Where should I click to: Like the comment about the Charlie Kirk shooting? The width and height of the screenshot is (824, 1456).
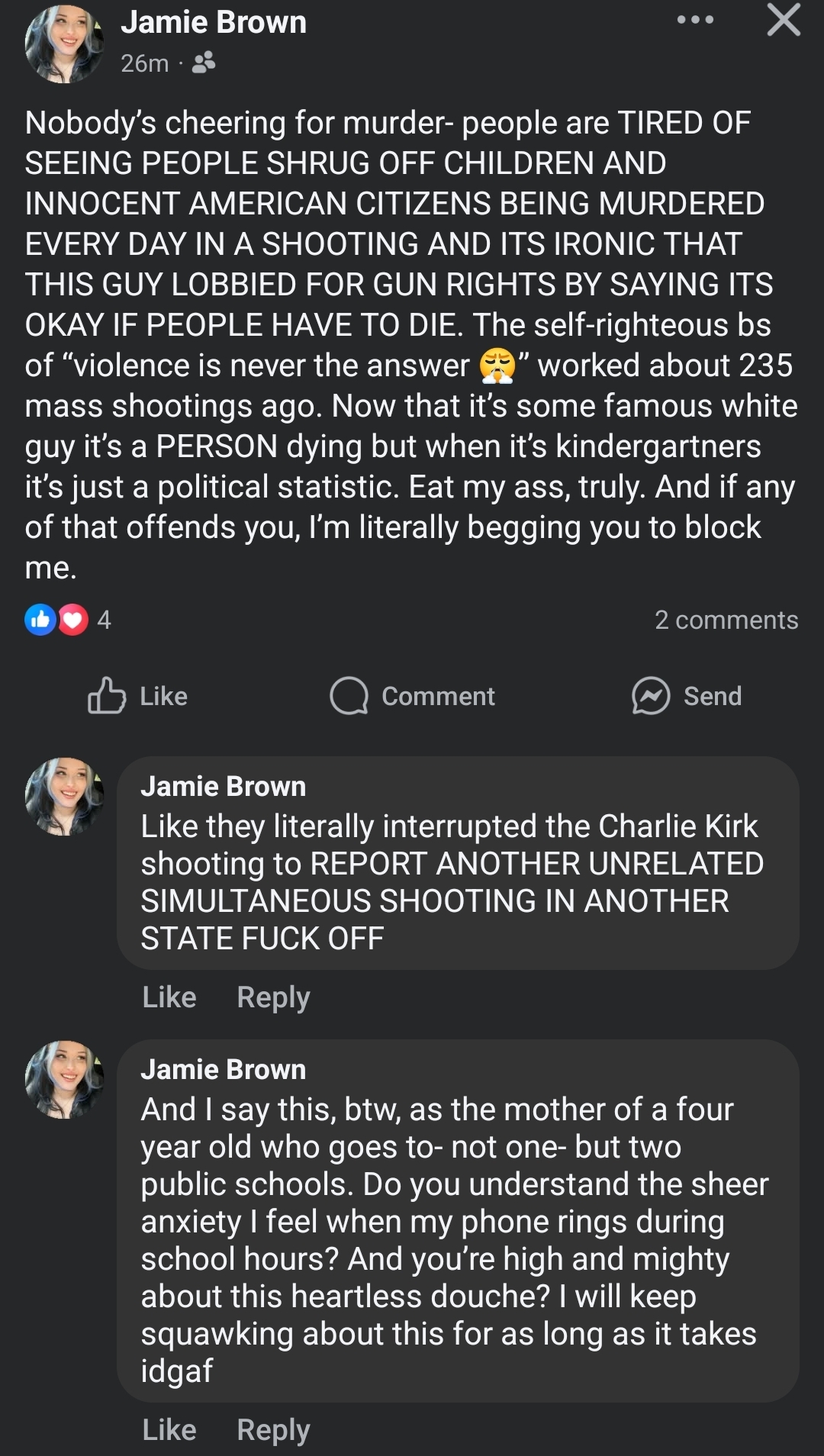pyautogui.click(x=169, y=997)
